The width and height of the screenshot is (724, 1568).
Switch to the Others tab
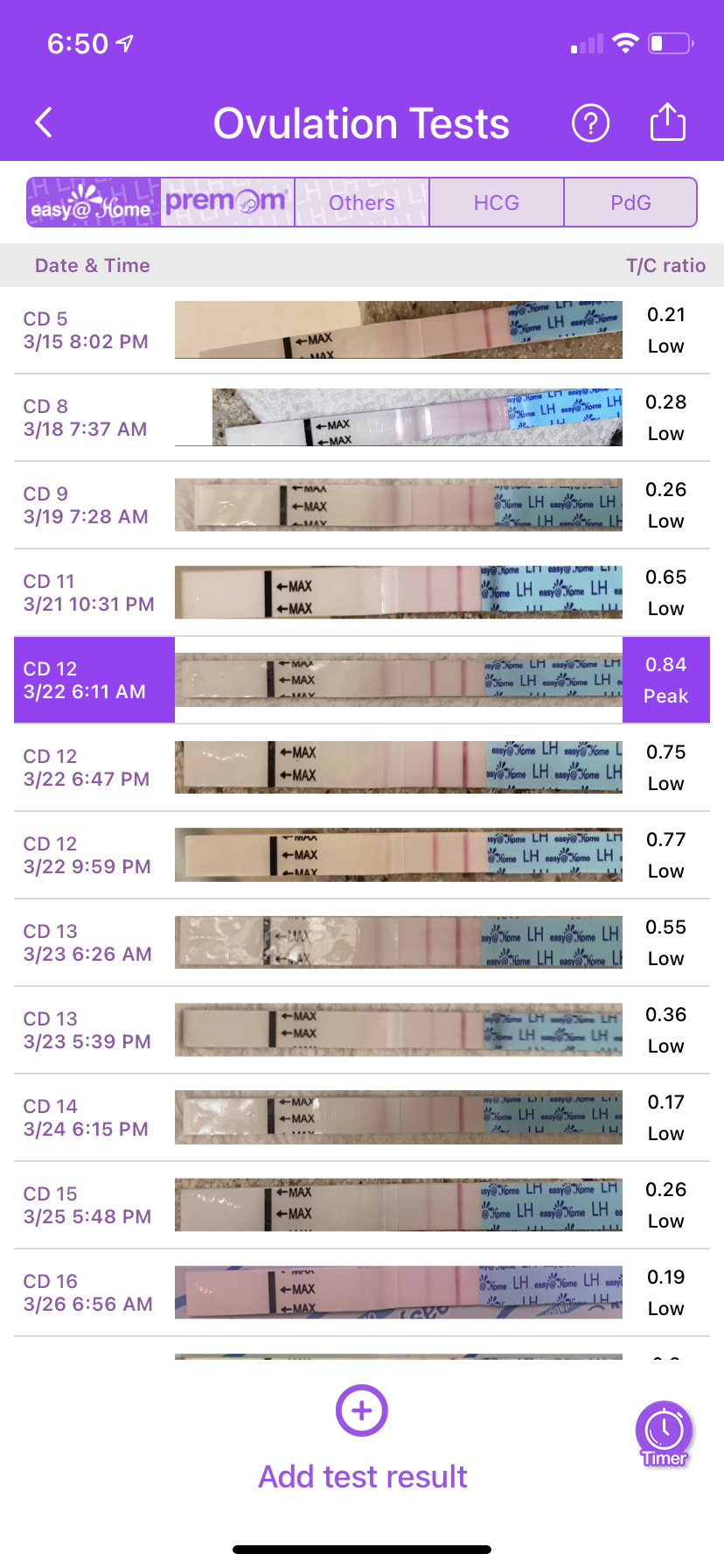tap(362, 202)
